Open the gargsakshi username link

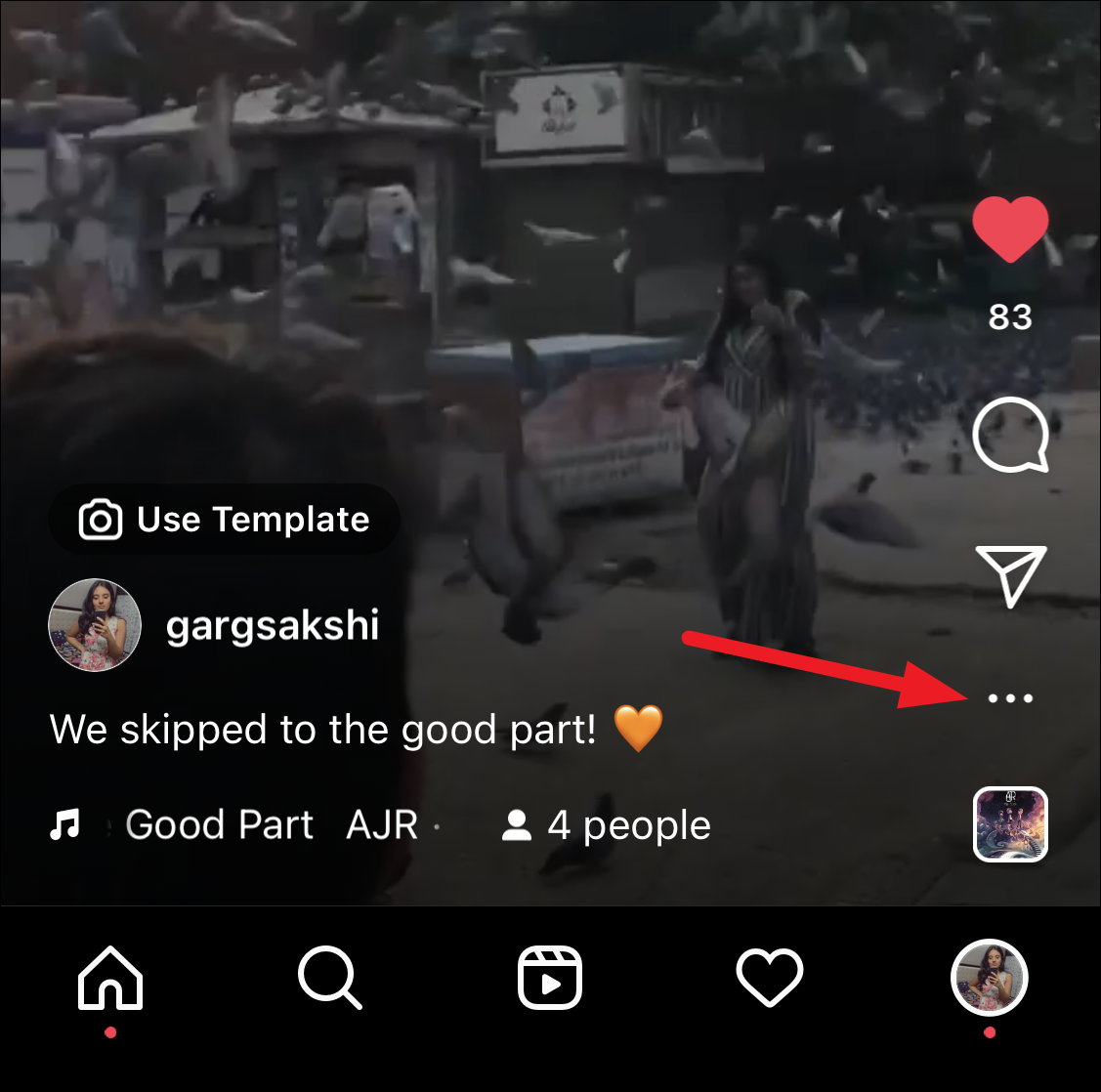pyautogui.click(x=273, y=626)
